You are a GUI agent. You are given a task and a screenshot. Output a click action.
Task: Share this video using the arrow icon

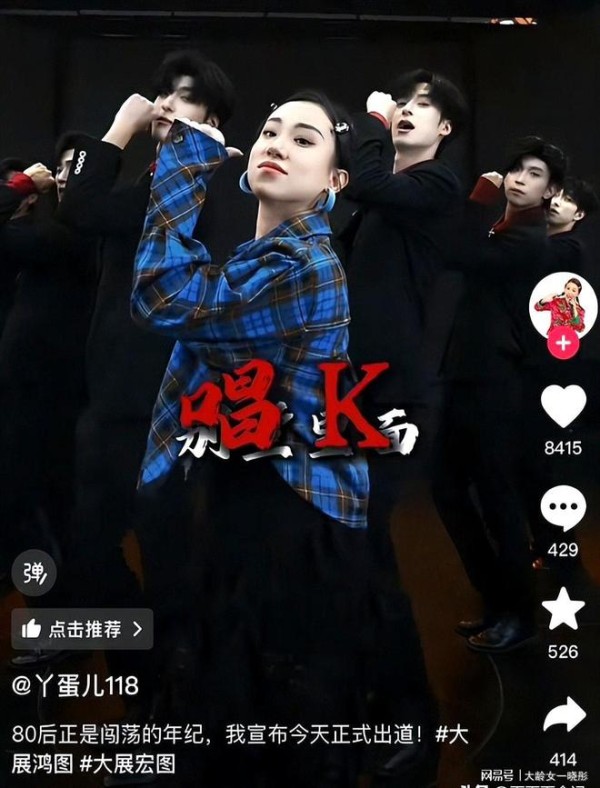[x=563, y=715]
